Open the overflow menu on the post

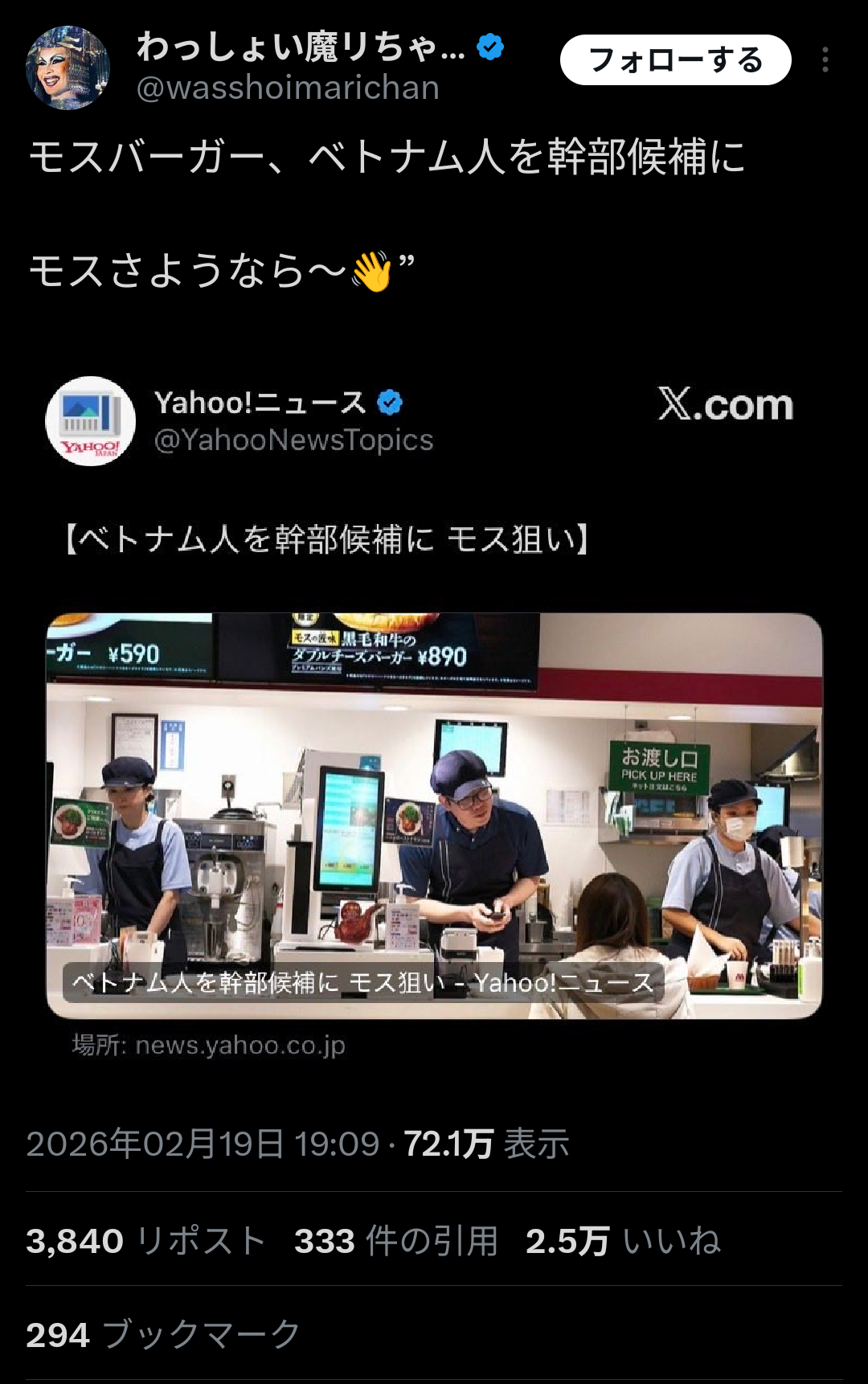click(825, 60)
